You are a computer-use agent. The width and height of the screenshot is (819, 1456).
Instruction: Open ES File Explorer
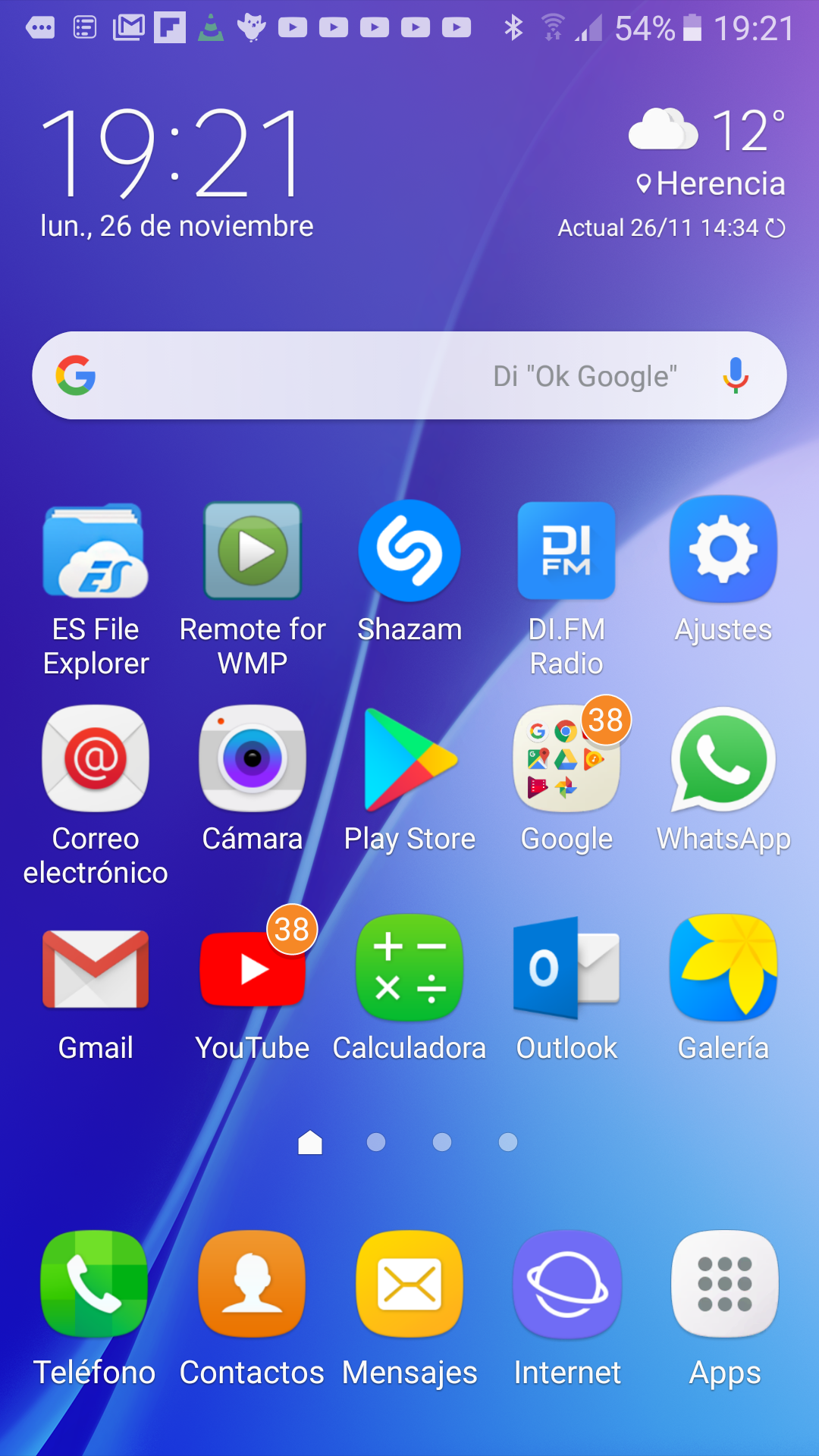(96, 551)
